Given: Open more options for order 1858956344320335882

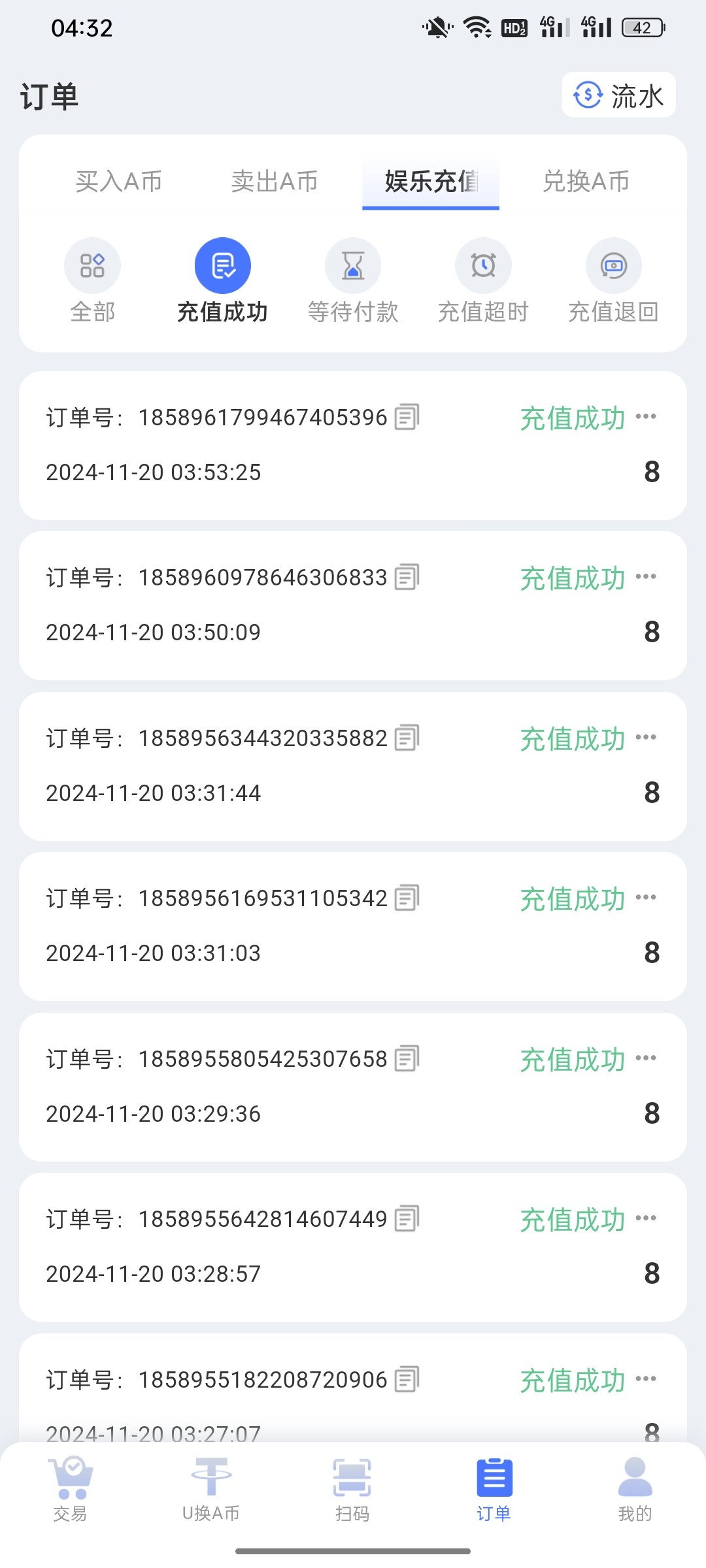Looking at the screenshot, I should tap(646, 737).
